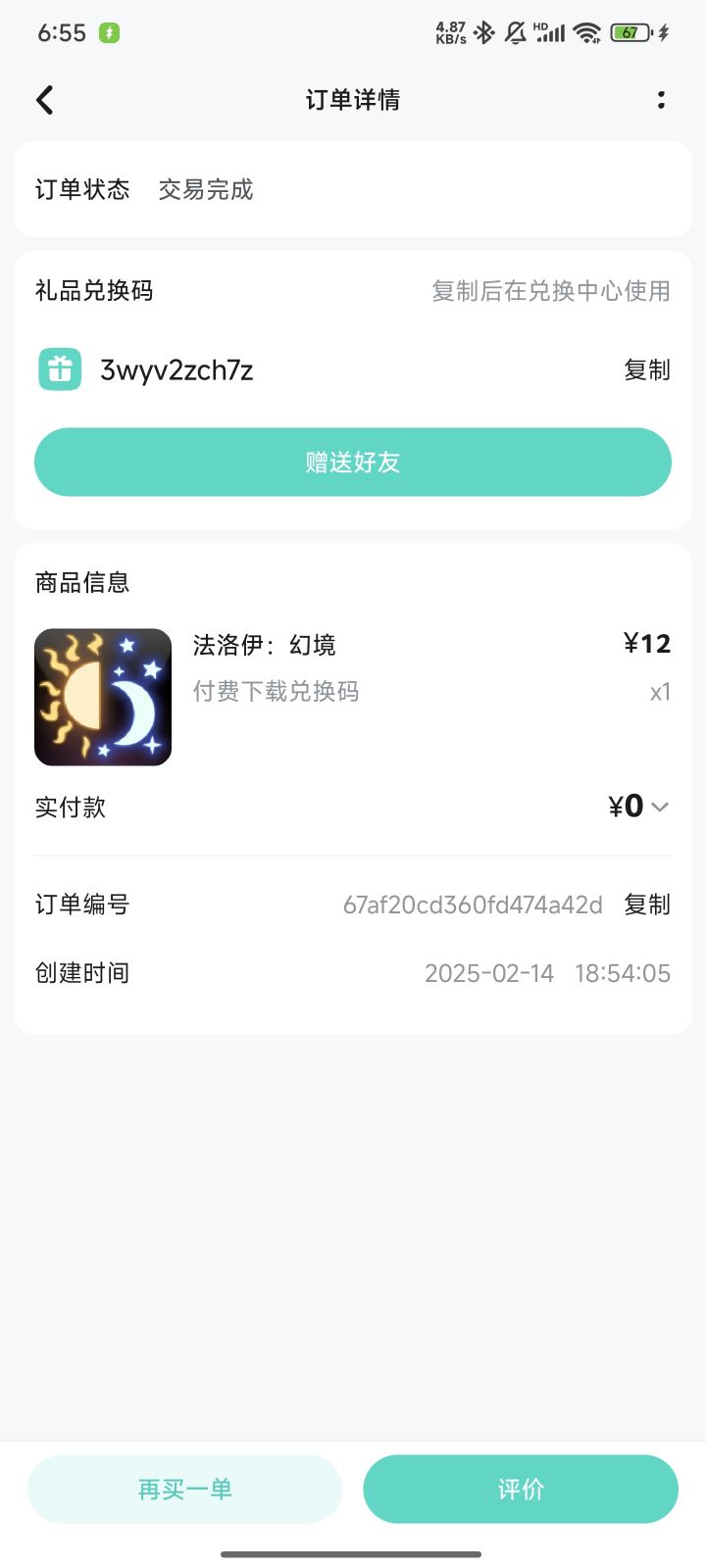706x1568 pixels.
Task: Tap 再买一单 to buy again
Action: click(185, 1489)
